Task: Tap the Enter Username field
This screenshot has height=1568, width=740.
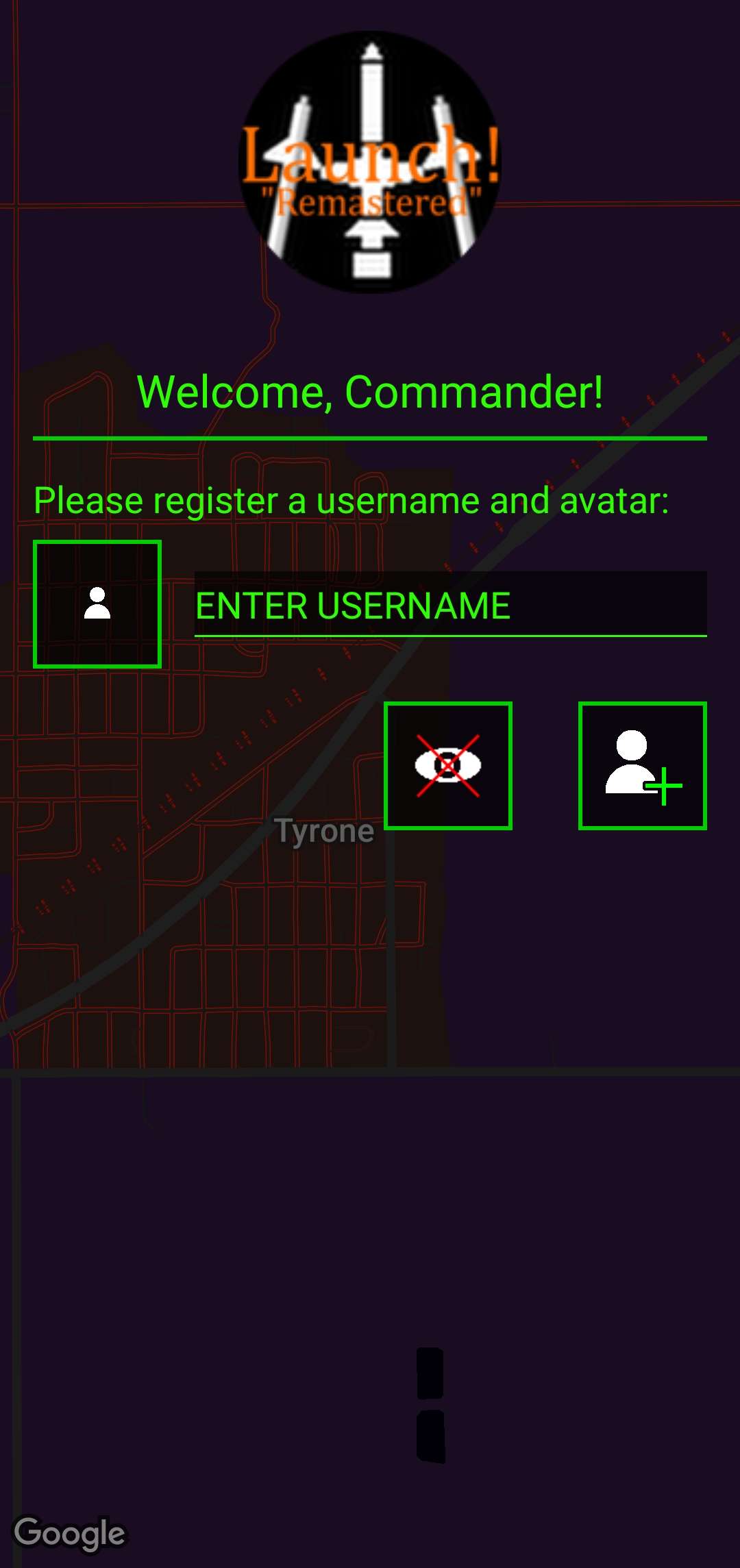Action: point(449,606)
